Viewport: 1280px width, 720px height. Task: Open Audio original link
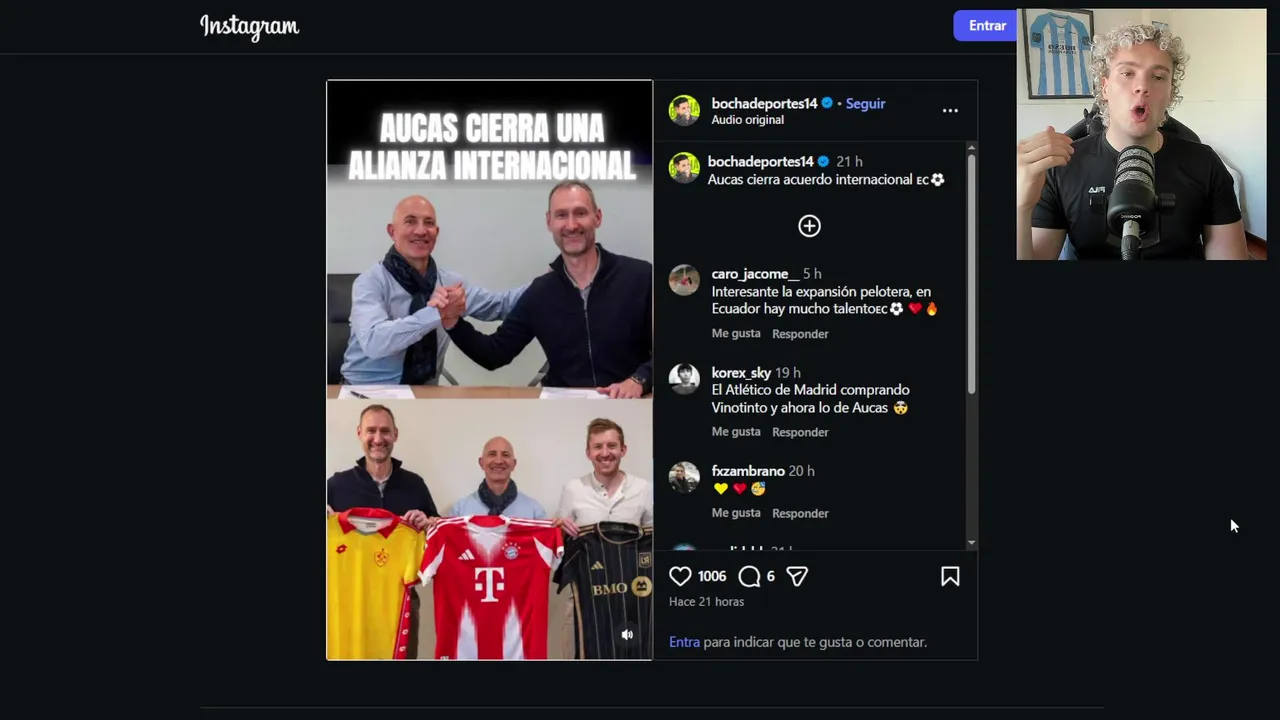point(747,120)
